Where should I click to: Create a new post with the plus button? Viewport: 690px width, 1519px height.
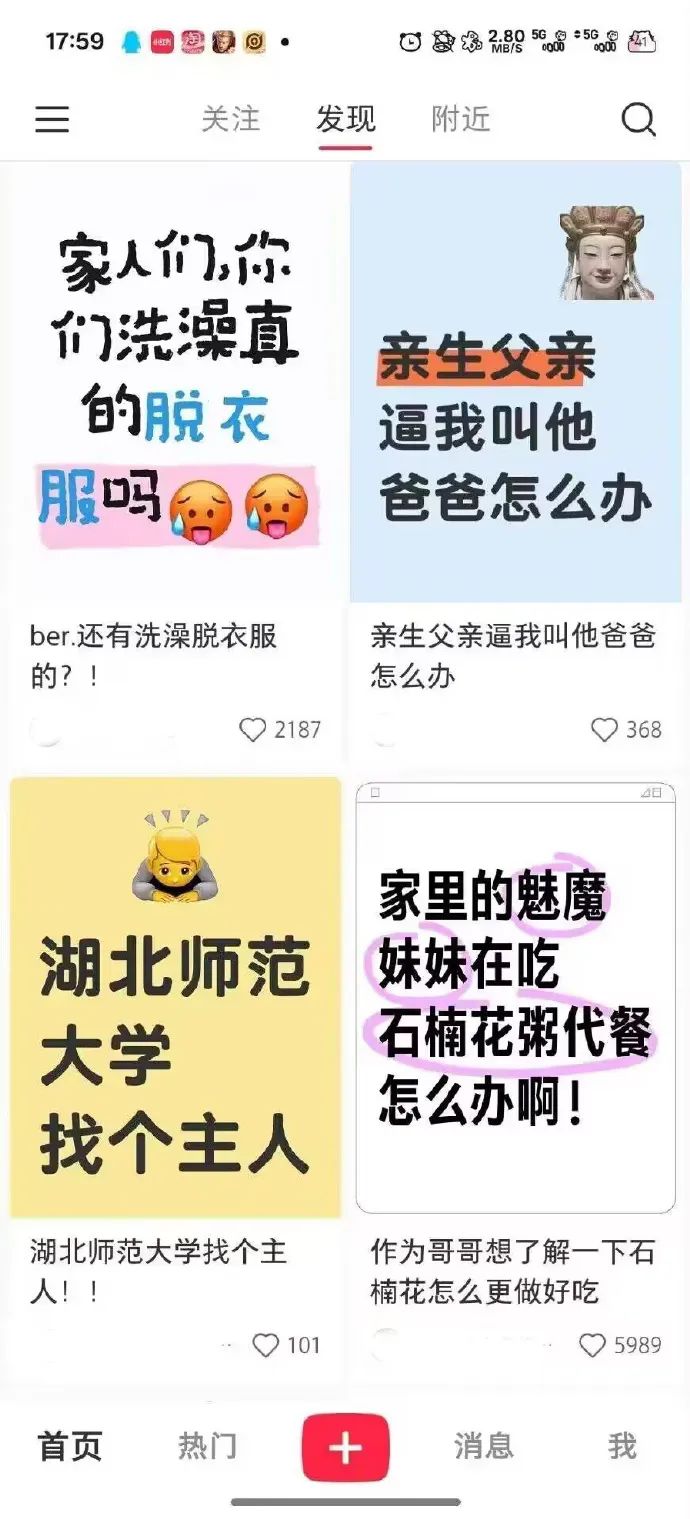tap(346, 1447)
